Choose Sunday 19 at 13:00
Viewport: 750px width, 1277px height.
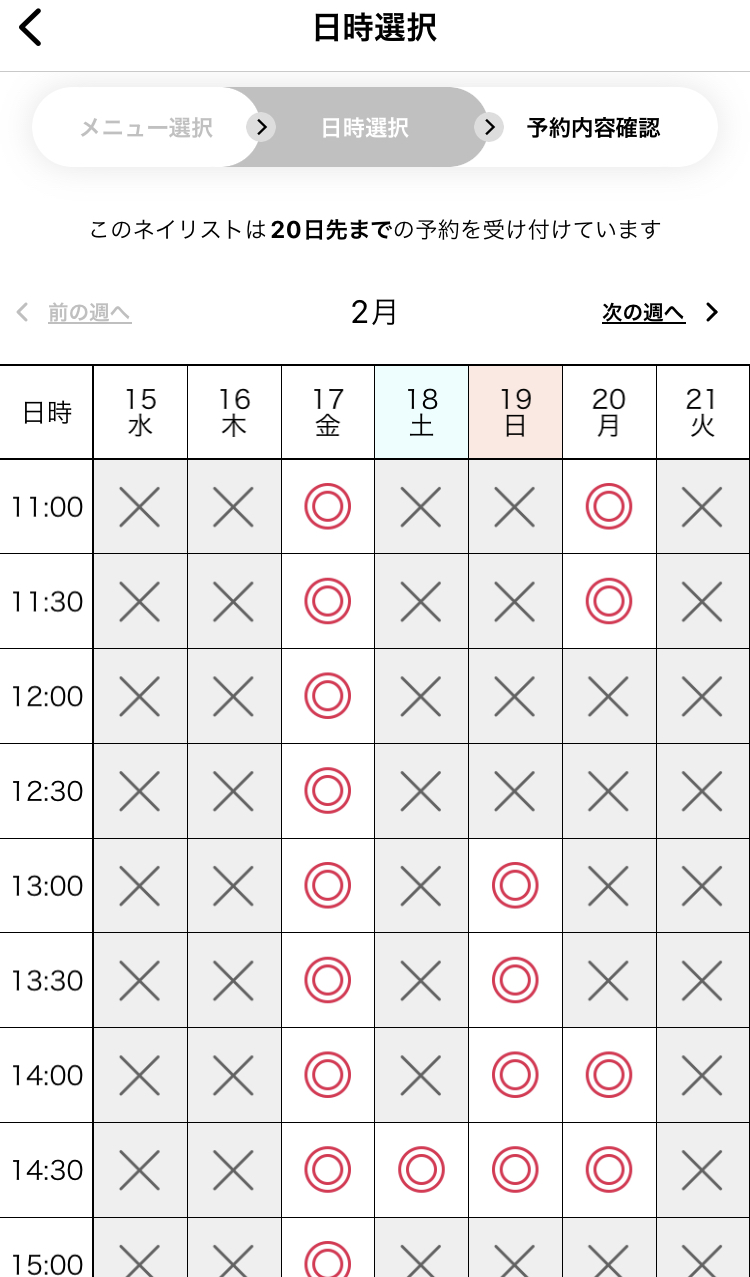(515, 886)
